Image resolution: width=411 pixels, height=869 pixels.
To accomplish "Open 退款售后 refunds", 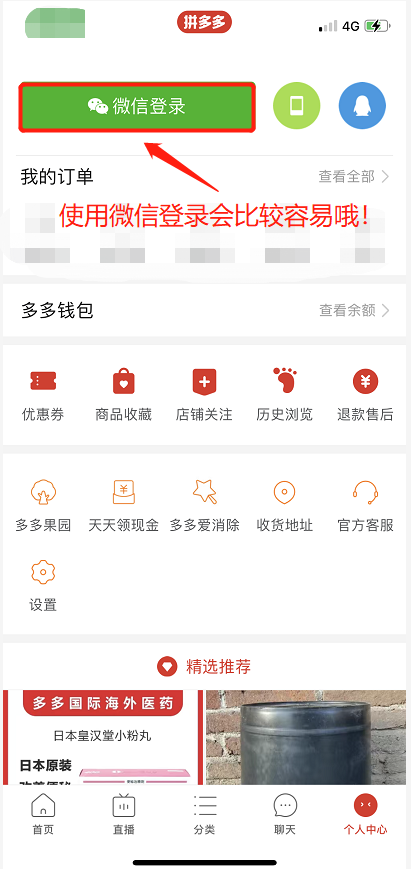I will pyautogui.click(x=366, y=395).
